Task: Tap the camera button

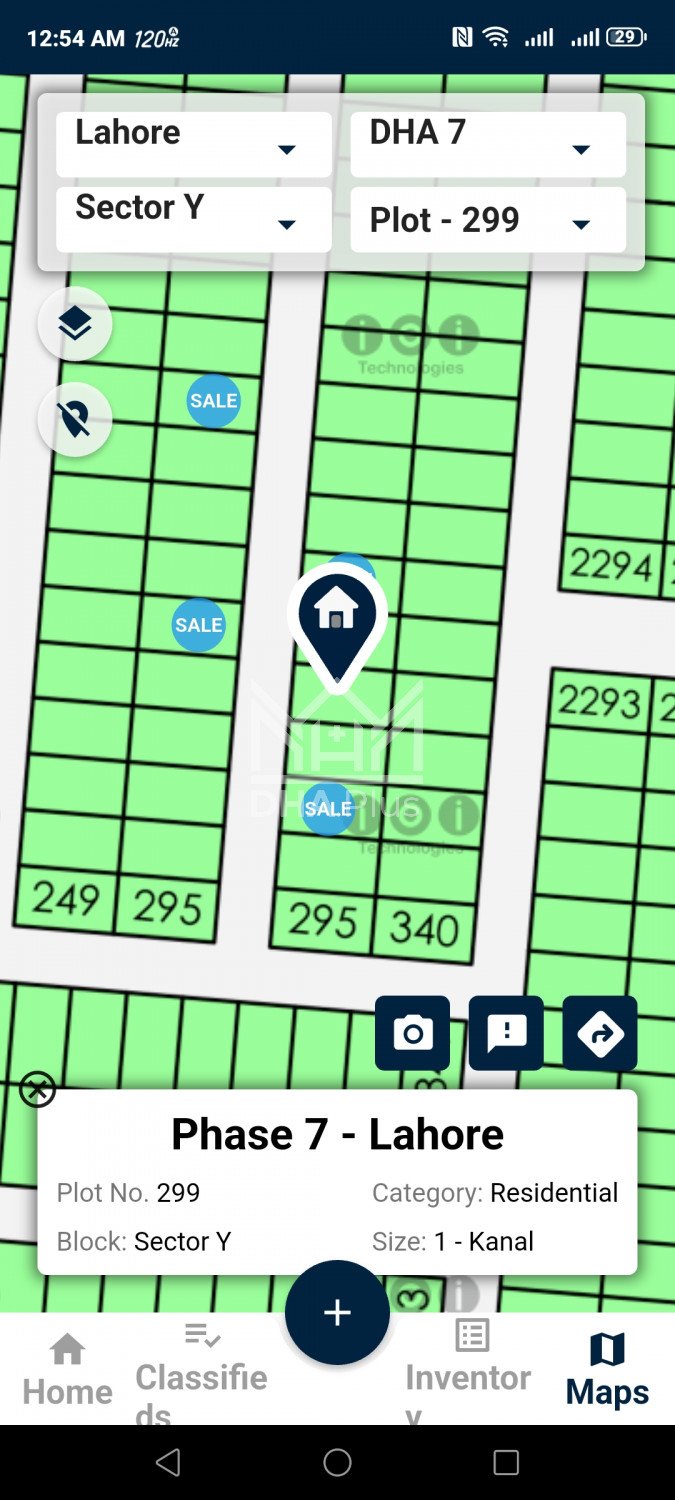Action: point(413,1033)
